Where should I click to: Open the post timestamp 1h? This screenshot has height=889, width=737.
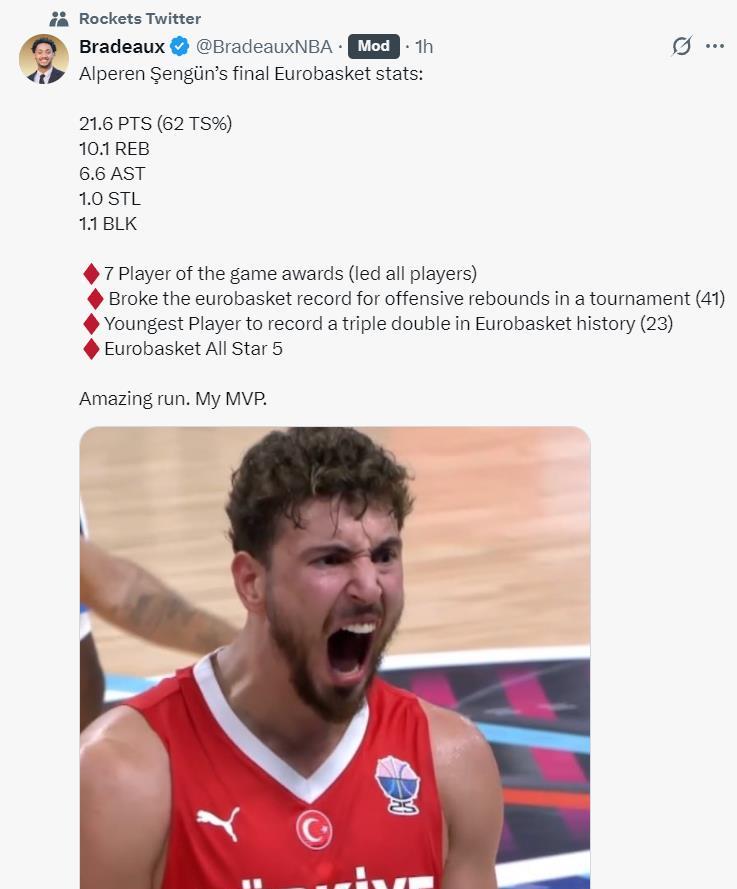tap(424, 46)
